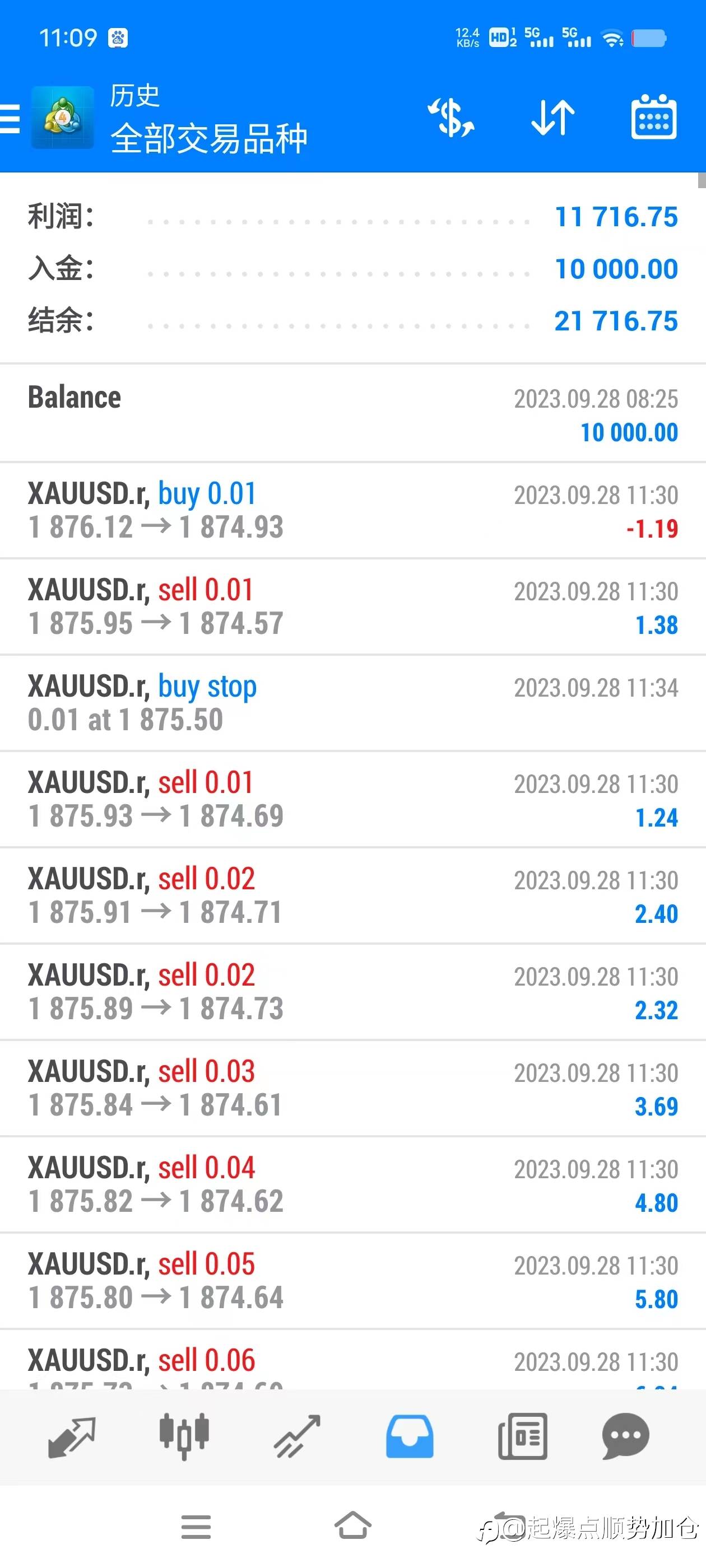Image resolution: width=706 pixels, height=1568 pixels.
Task: Open the symbol filter dollar icon
Action: [x=450, y=118]
